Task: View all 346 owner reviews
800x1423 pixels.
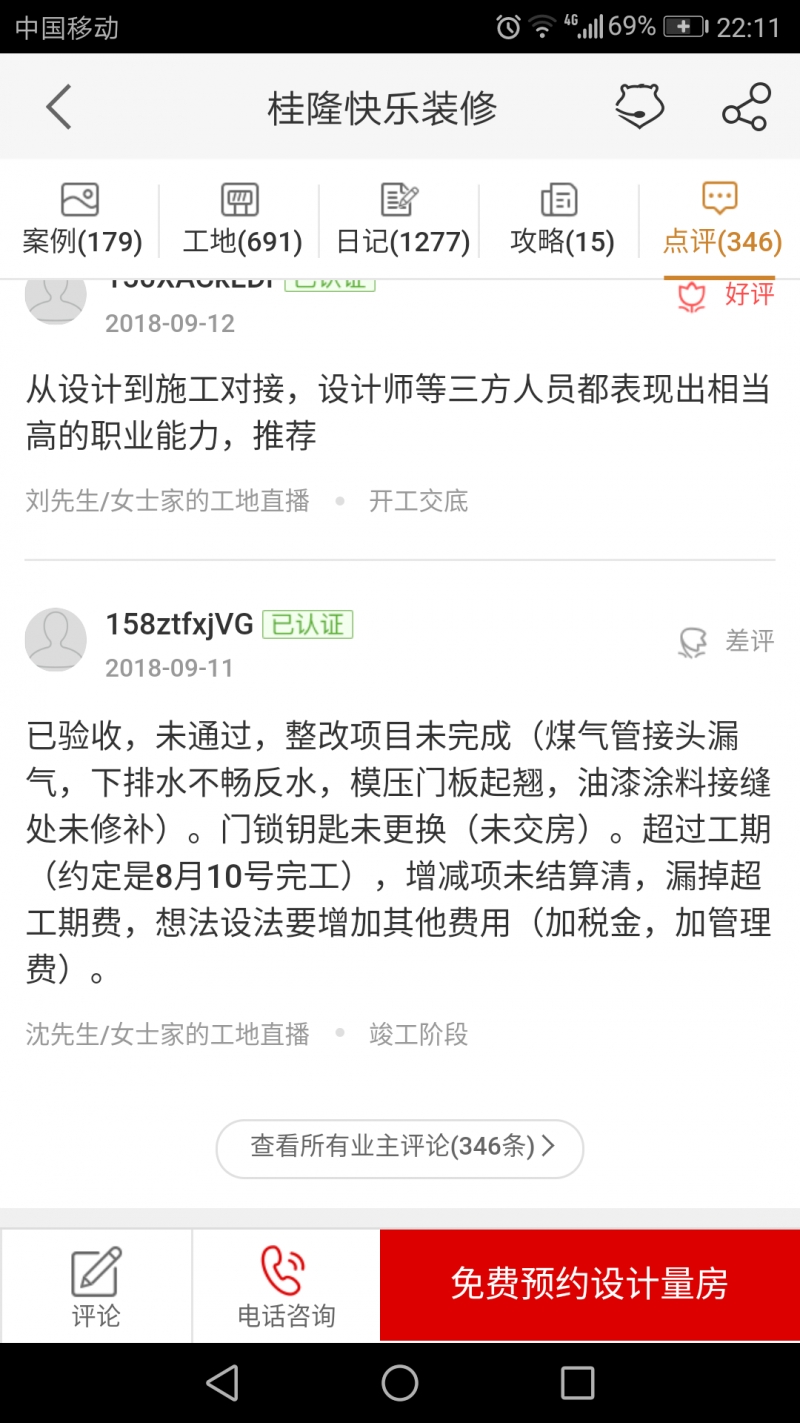Action: (400, 1147)
